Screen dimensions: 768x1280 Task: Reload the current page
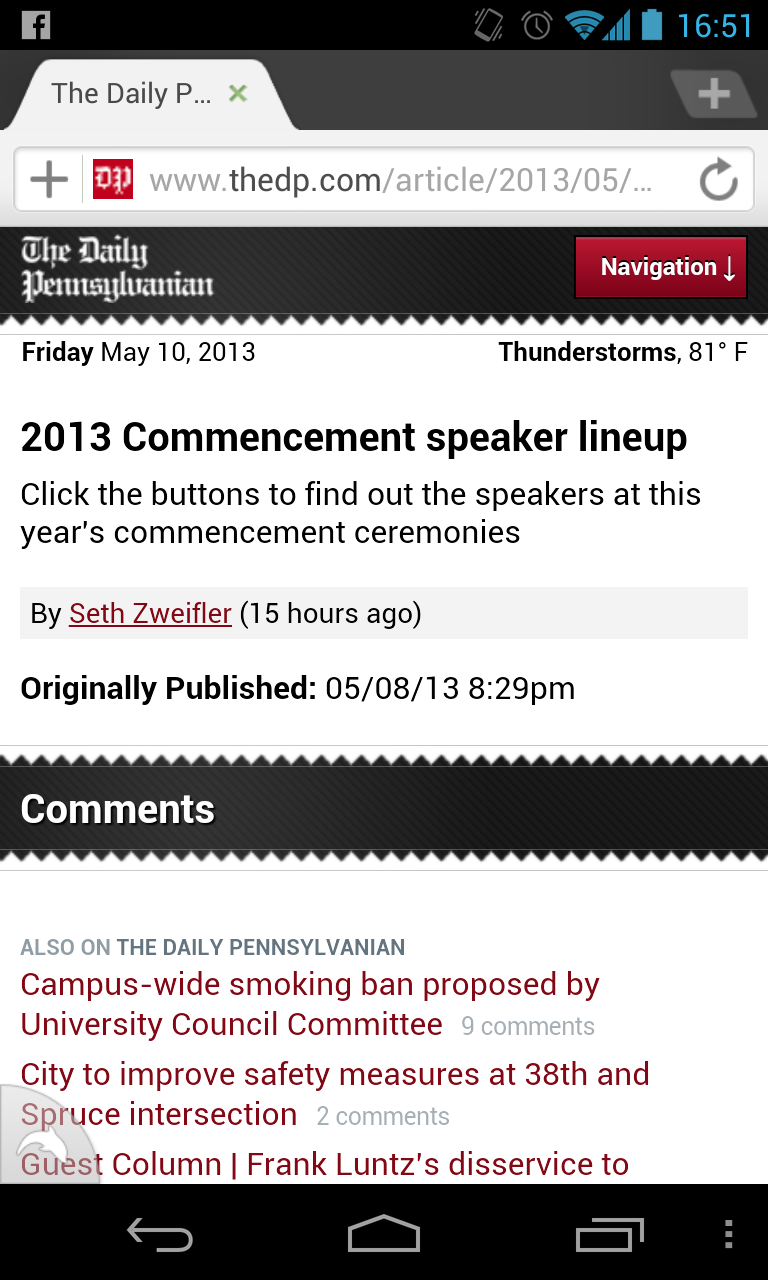pyautogui.click(x=718, y=180)
